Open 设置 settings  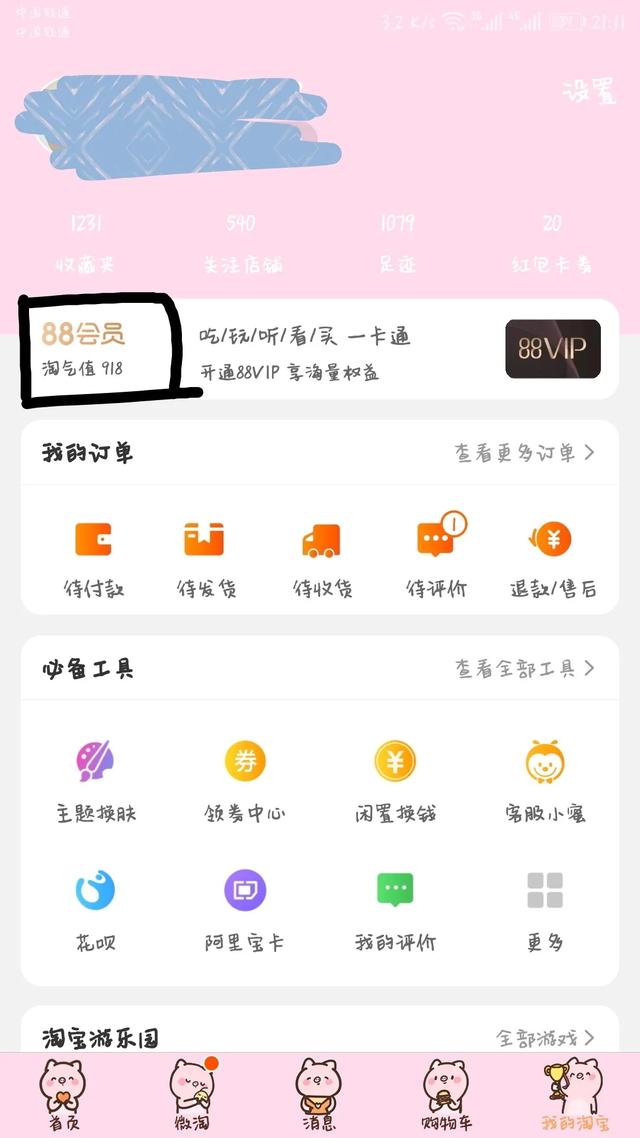click(588, 92)
